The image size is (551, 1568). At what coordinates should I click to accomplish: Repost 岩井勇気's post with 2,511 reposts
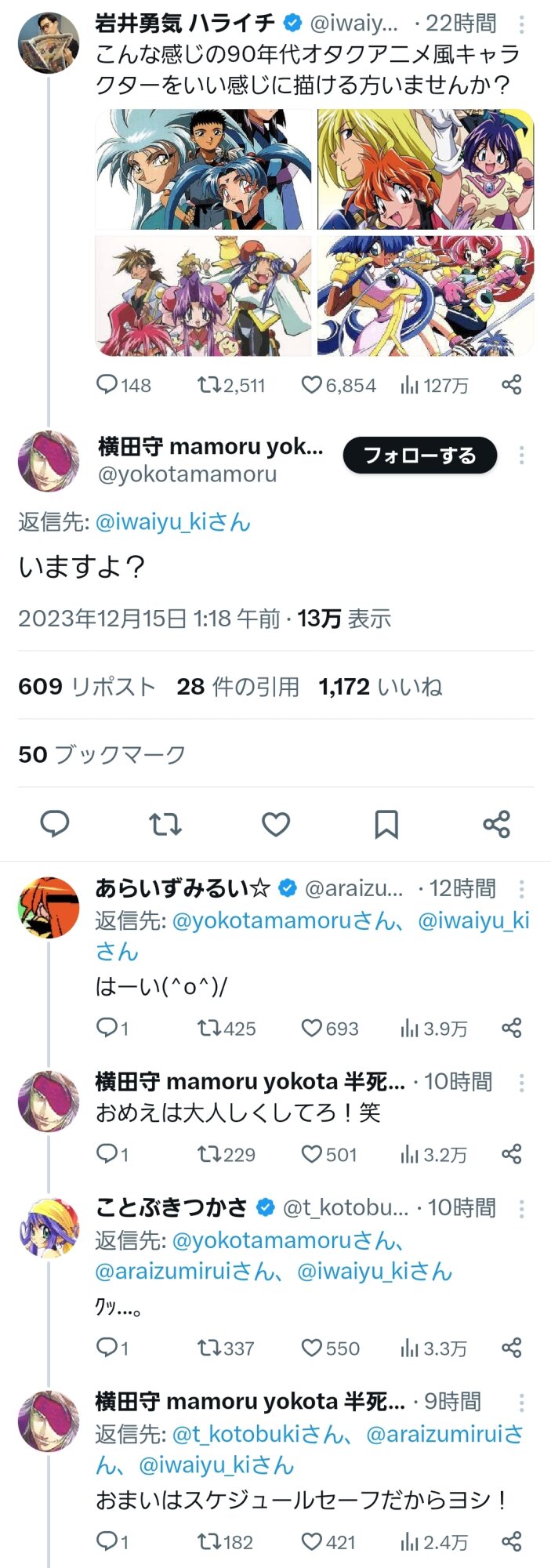point(231,385)
